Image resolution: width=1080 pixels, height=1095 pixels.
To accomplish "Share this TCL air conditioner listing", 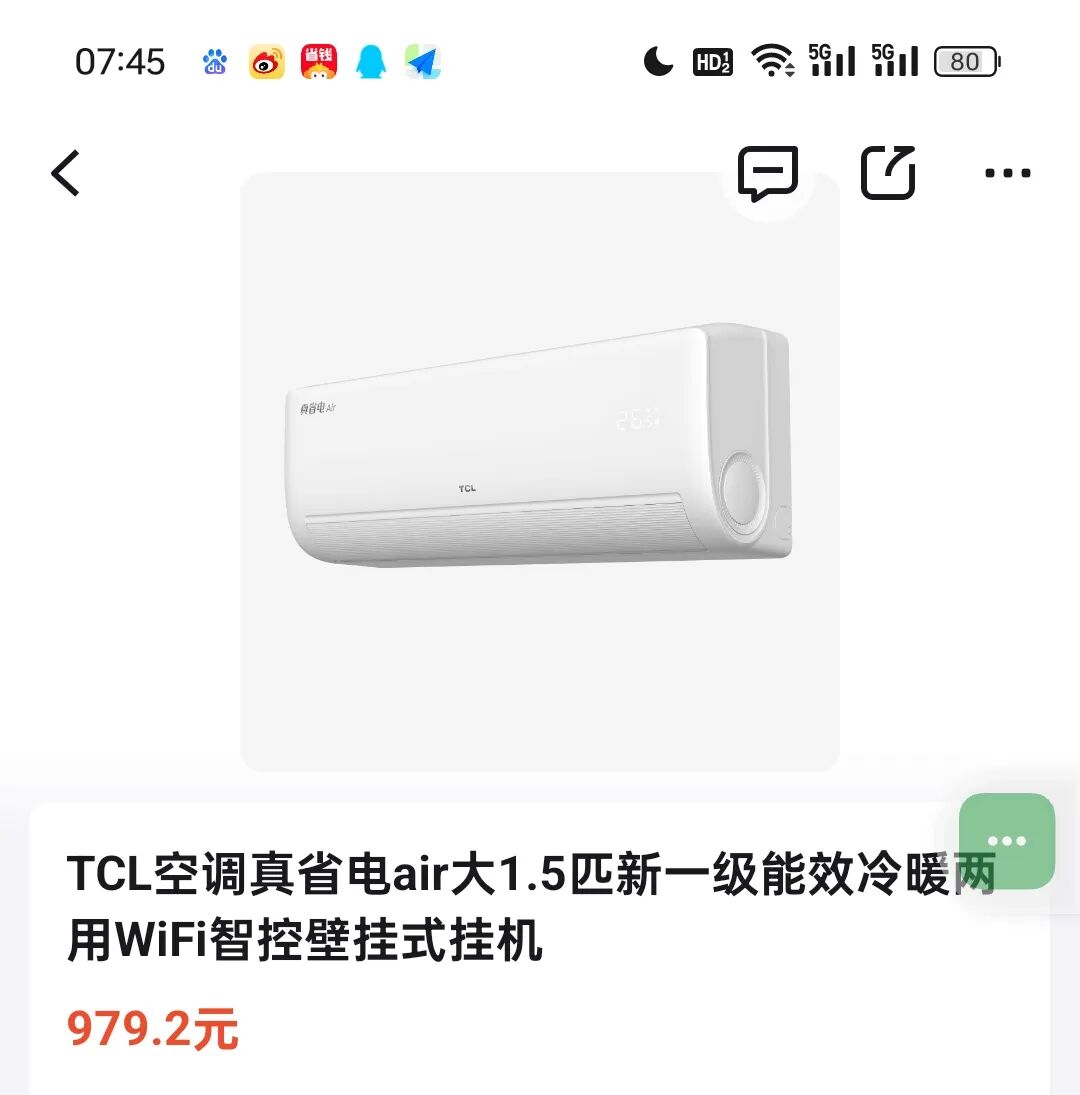I will click(888, 173).
